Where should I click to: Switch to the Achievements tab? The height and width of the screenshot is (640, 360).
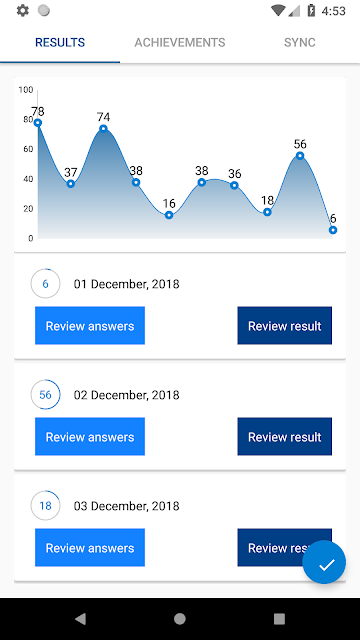[180, 42]
